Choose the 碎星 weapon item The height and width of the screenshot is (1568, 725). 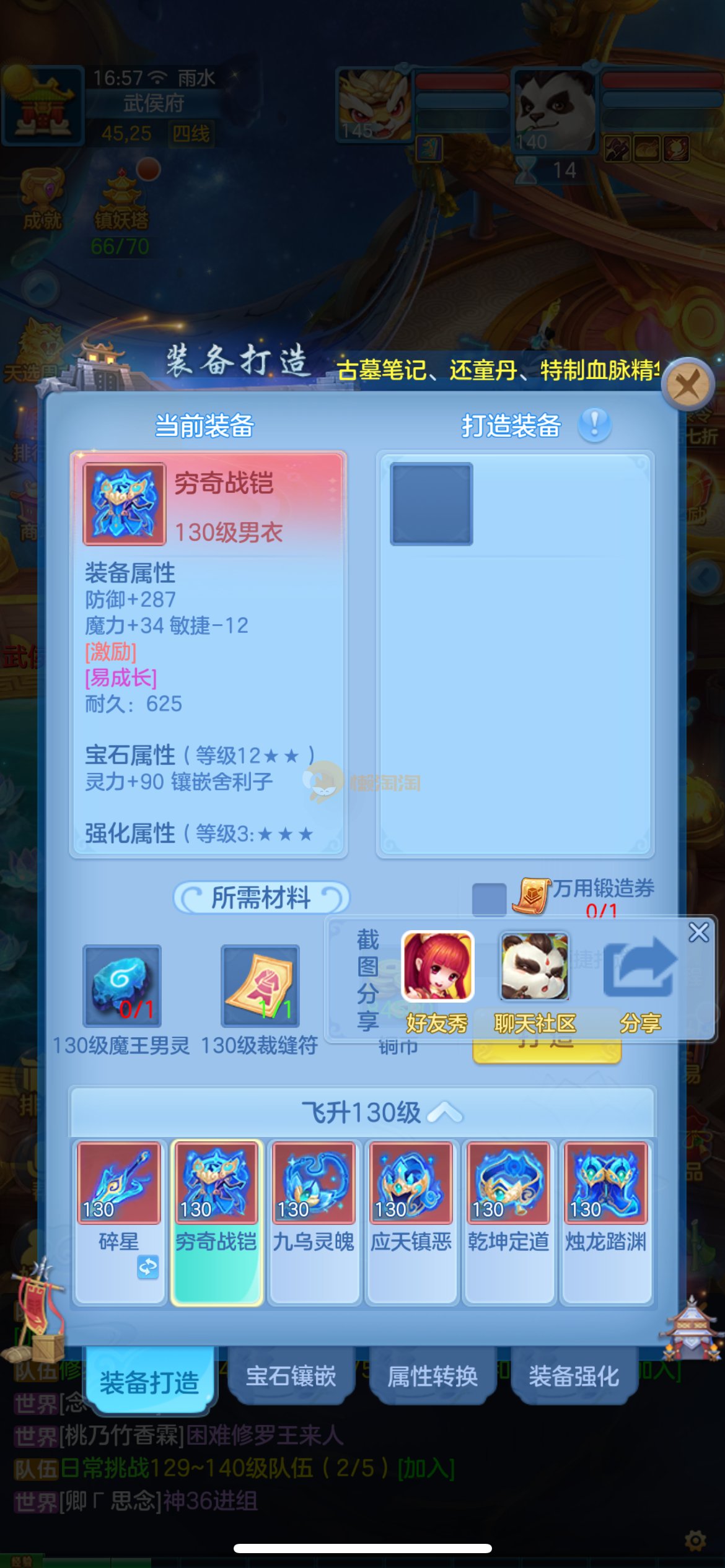(119, 1184)
